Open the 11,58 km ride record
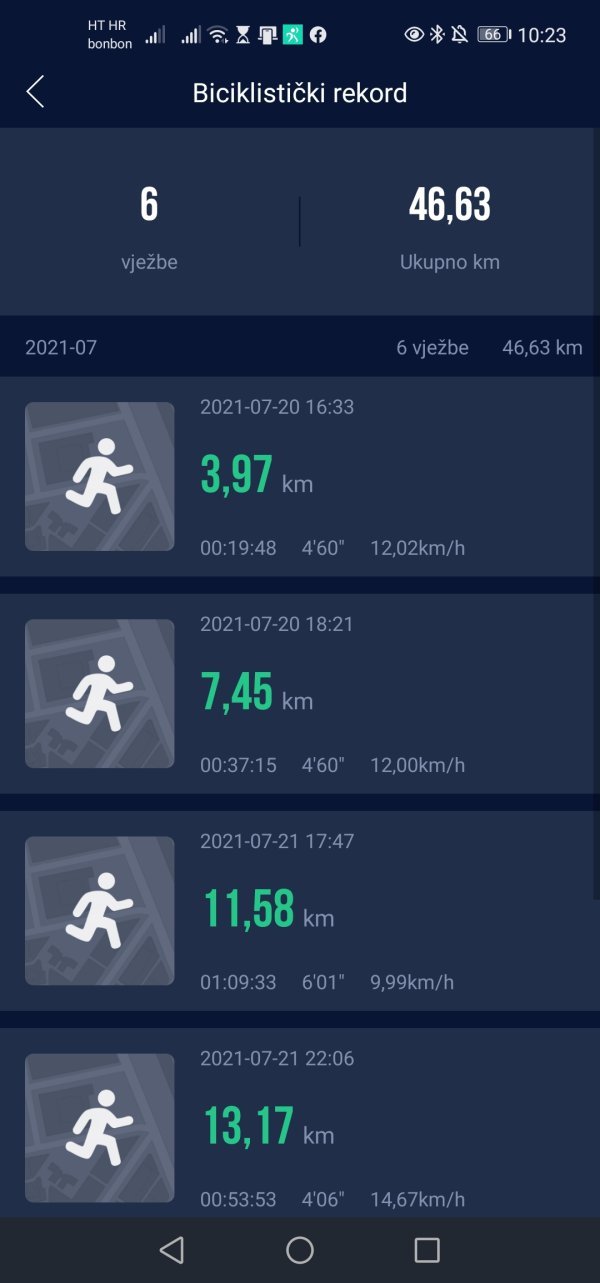 (x=300, y=911)
